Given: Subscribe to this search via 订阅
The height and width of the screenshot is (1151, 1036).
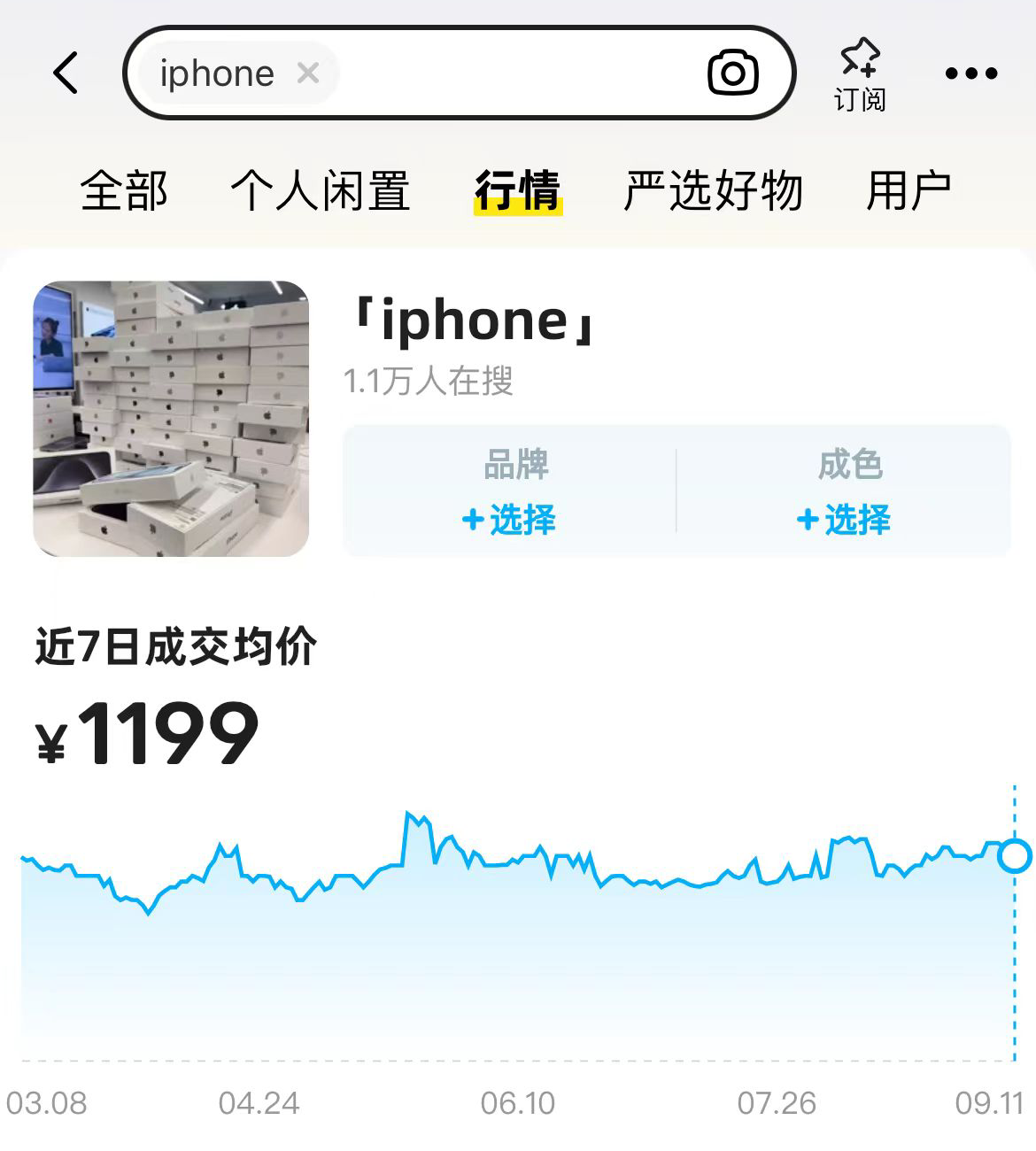Looking at the screenshot, I should click(x=860, y=74).
